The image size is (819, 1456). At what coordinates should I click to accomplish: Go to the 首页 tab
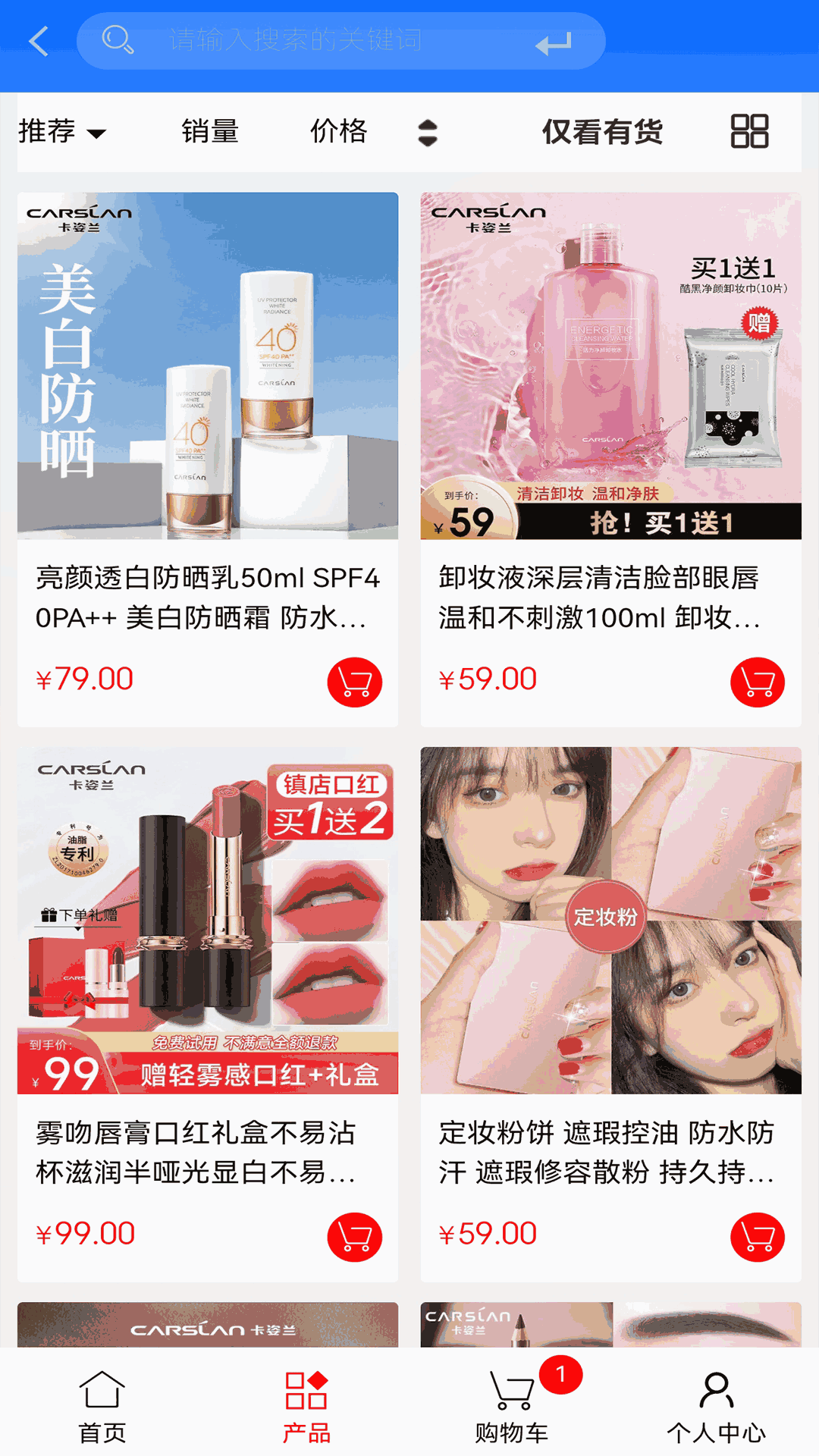click(102, 1407)
